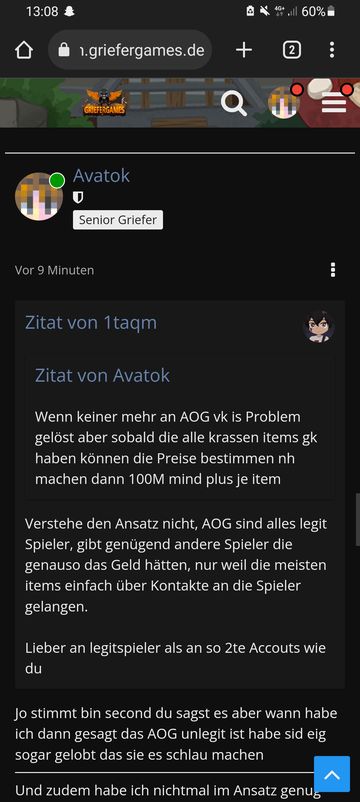Open the quoted post by 1taqm
The height and width of the screenshot is (802, 360).
91,323
